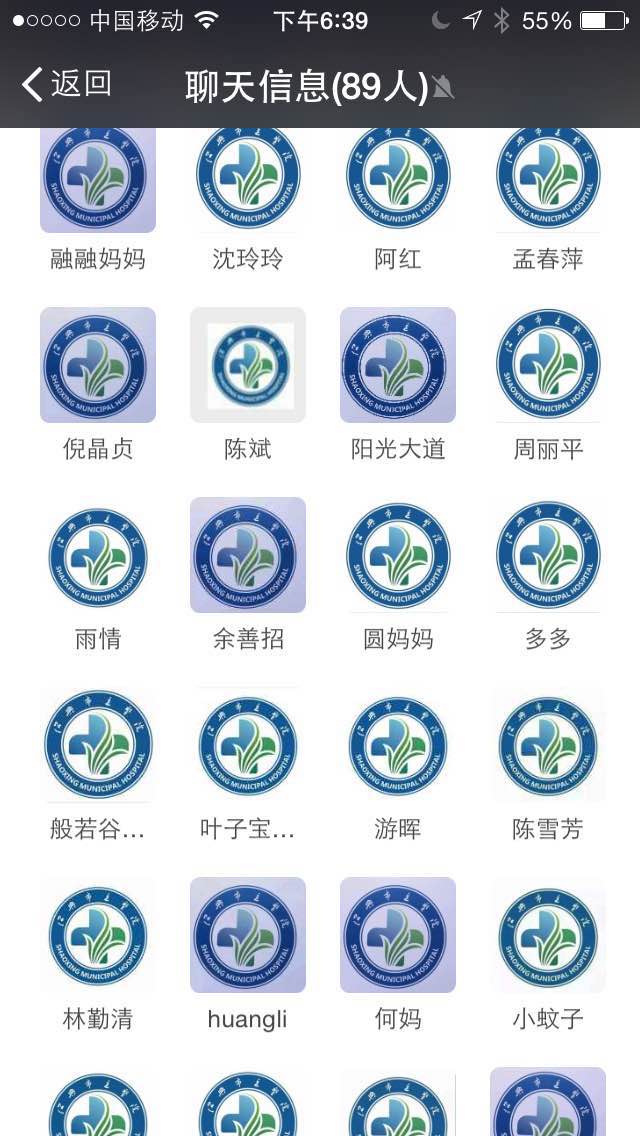Tap the avatar of 阿红
640x1136 pixels.
tap(398, 178)
